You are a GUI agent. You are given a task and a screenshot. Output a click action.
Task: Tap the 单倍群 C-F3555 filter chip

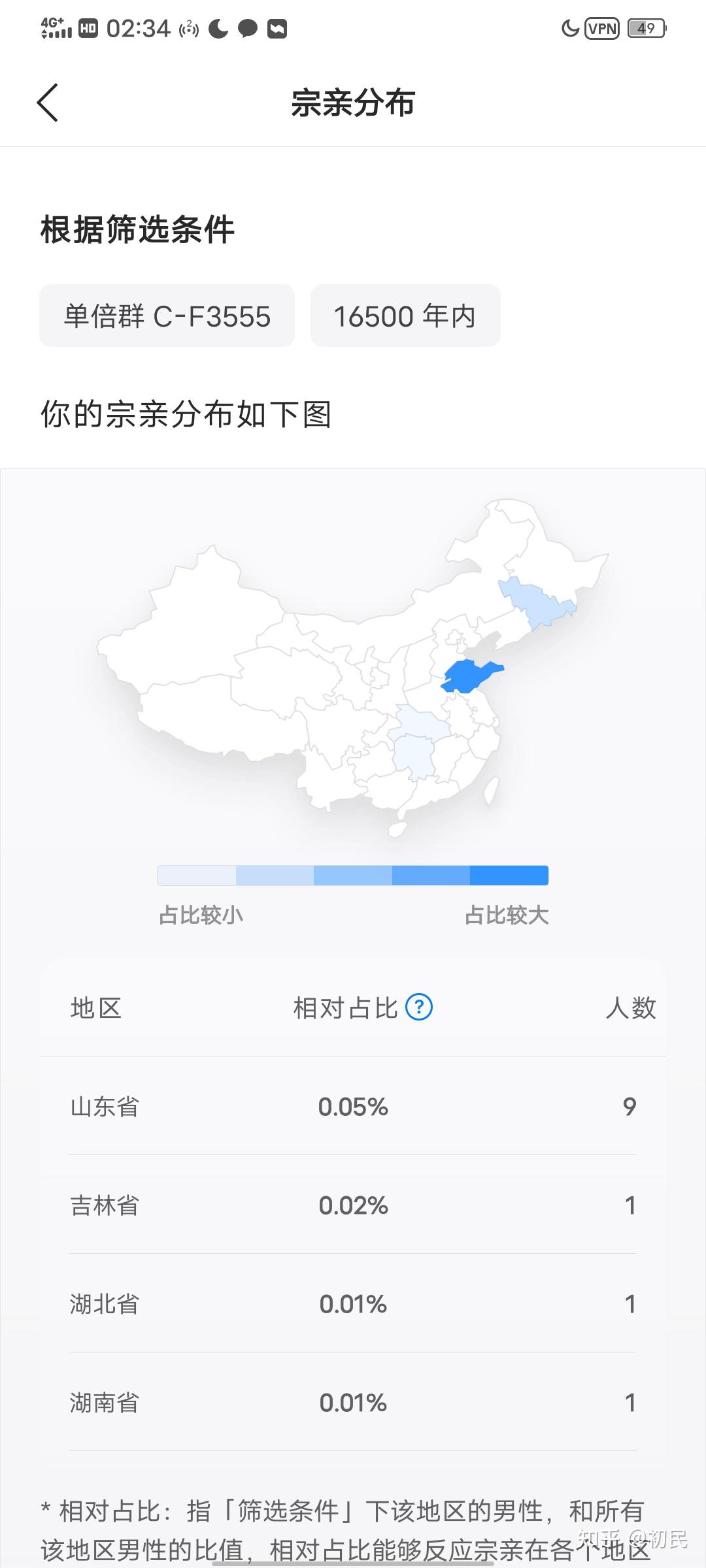167,316
